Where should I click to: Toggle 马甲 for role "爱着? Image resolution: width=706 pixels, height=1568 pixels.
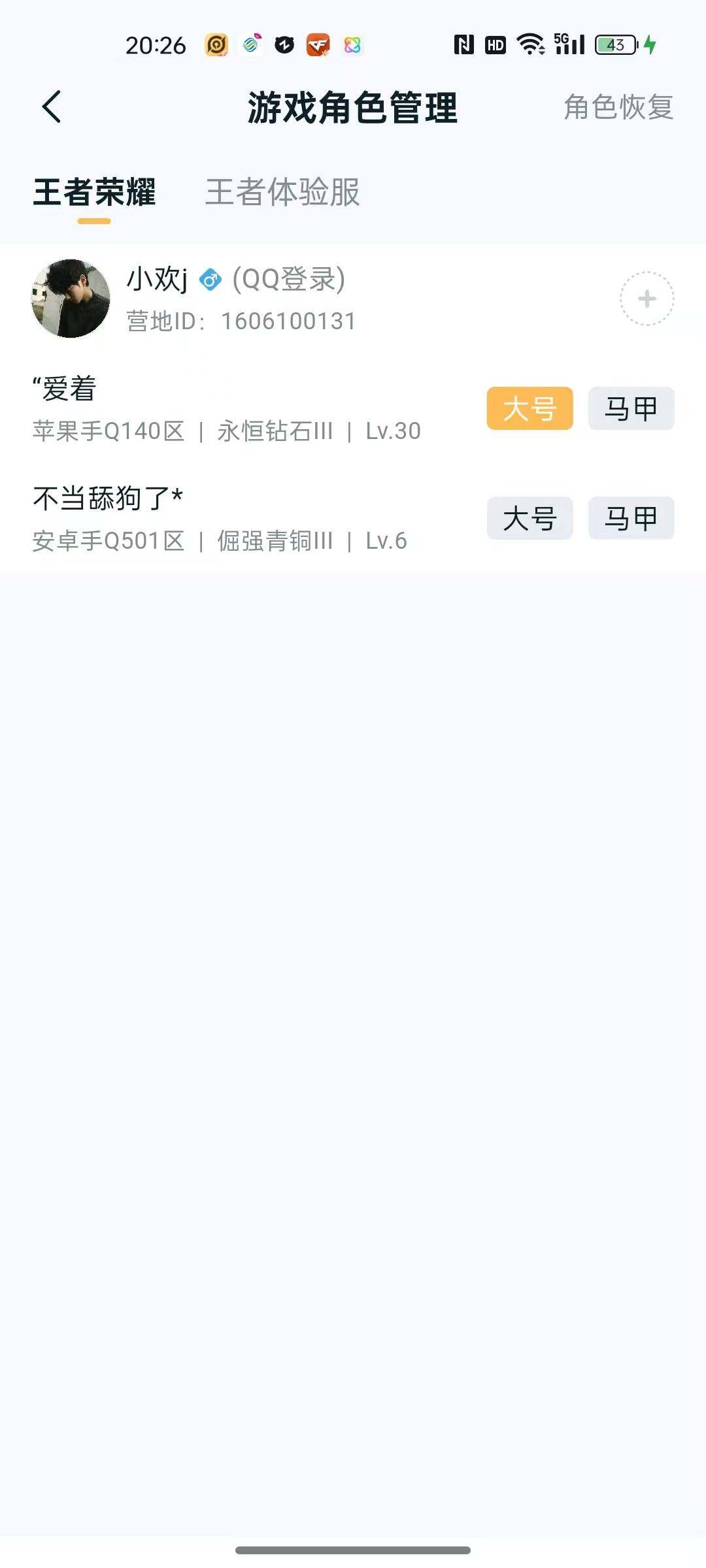click(x=630, y=408)
